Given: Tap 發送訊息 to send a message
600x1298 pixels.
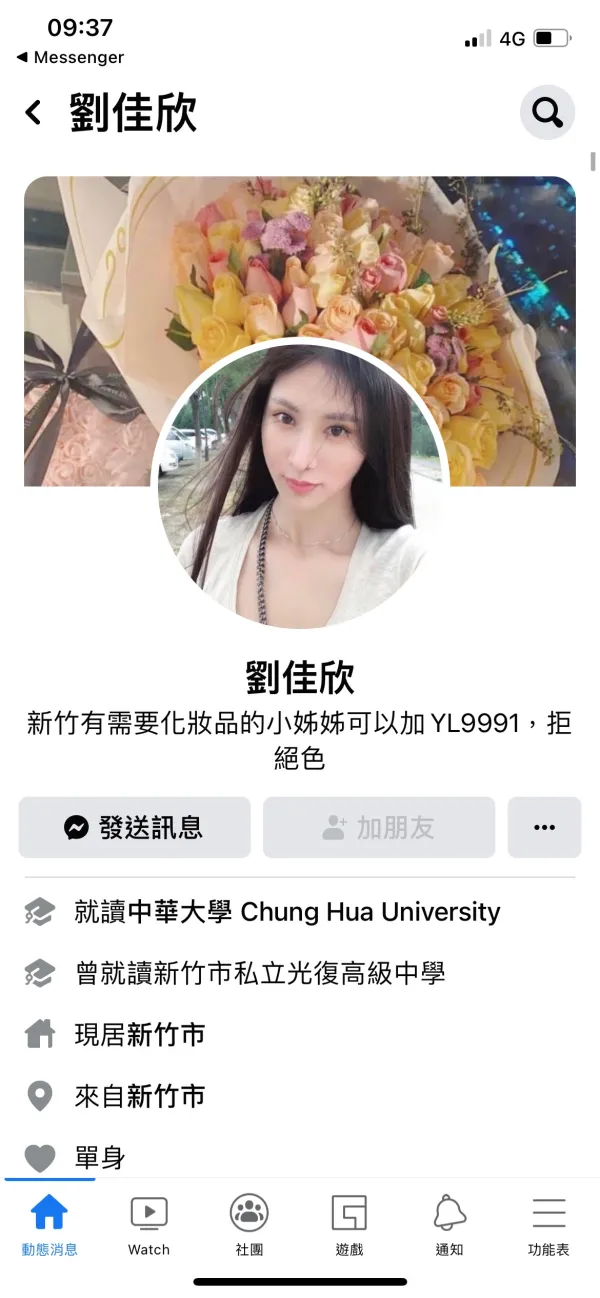Looking at the screenshot, I should pos(134,827).
